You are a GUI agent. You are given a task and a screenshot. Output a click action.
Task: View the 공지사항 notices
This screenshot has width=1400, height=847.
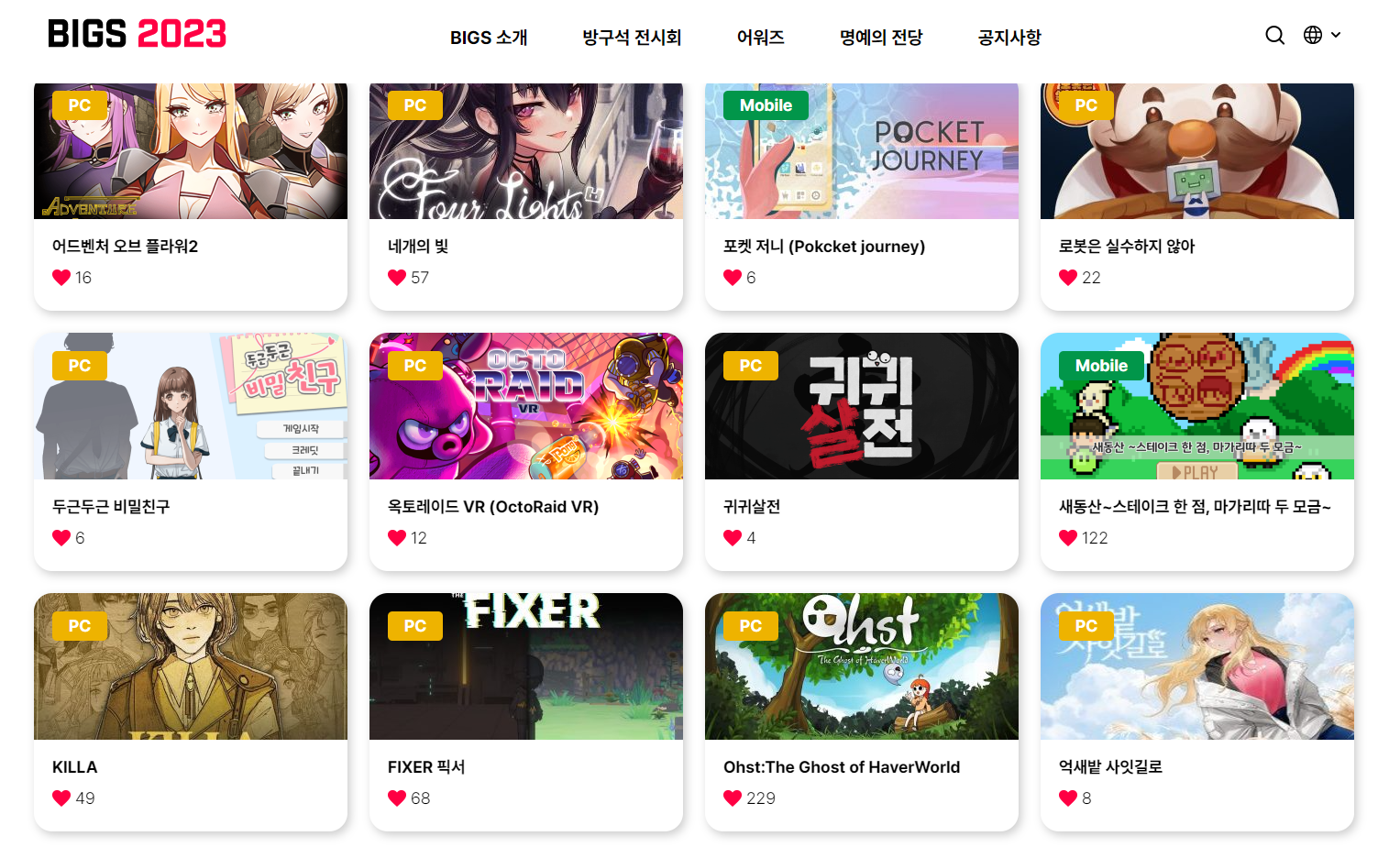click(1009, 38)
